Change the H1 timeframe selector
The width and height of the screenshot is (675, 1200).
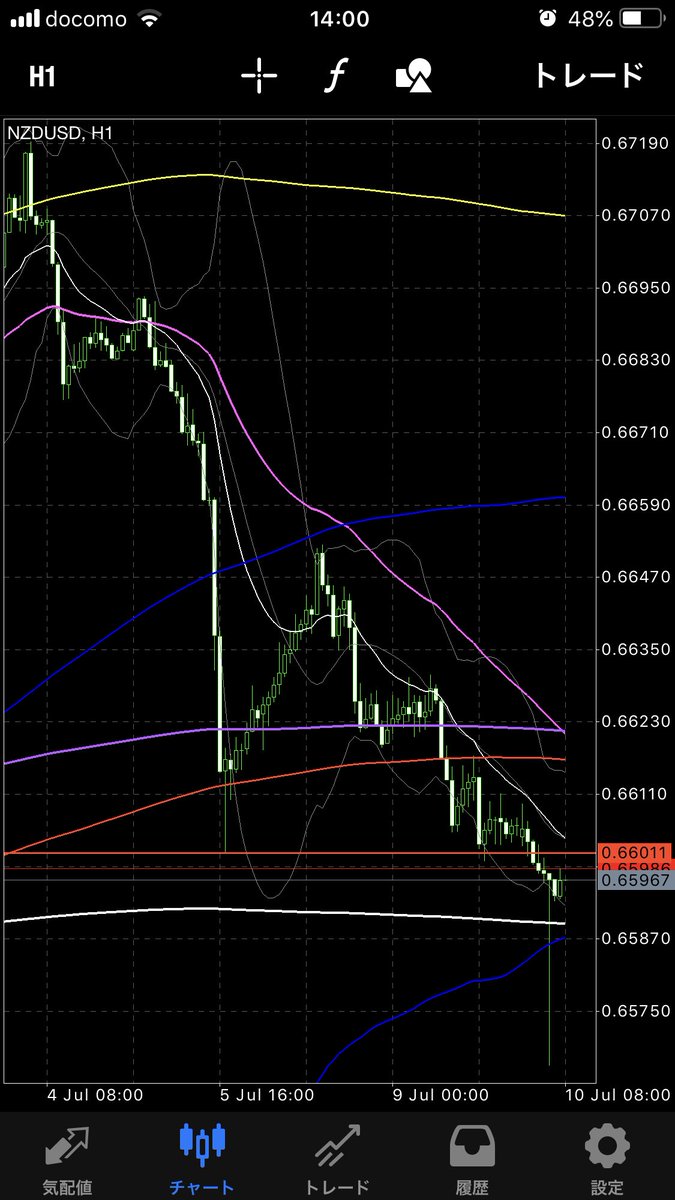[x=42, y=76]
